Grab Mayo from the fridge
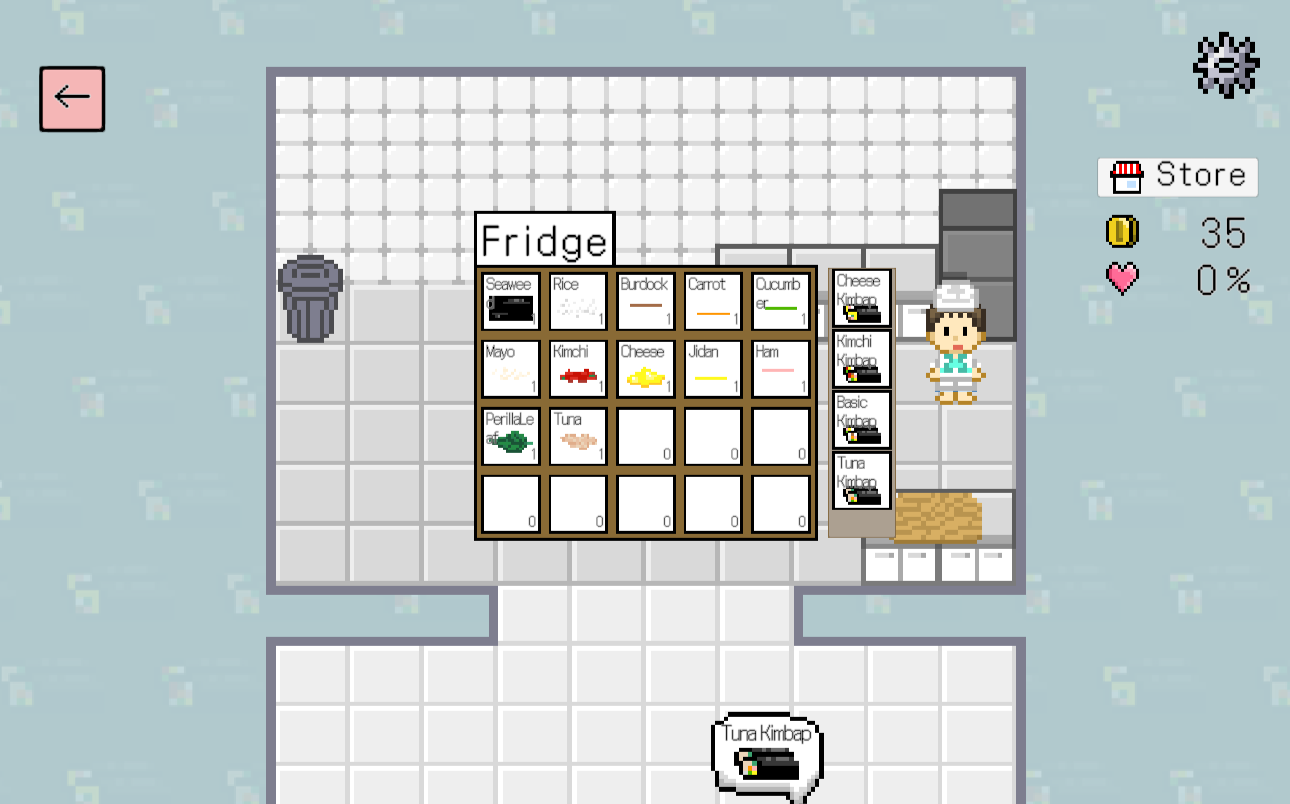 pos(511,369)
